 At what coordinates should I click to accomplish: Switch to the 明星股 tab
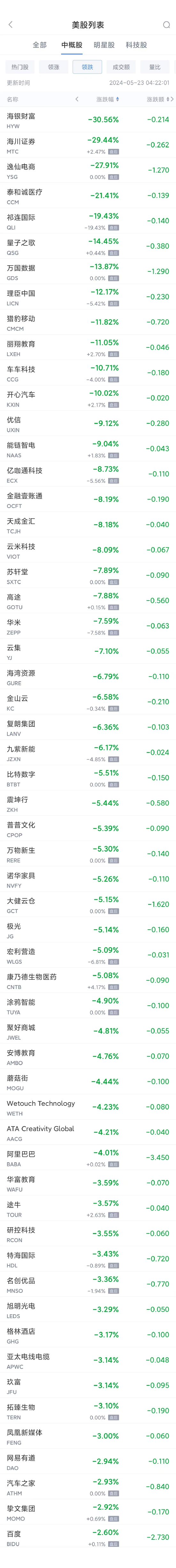104,45
